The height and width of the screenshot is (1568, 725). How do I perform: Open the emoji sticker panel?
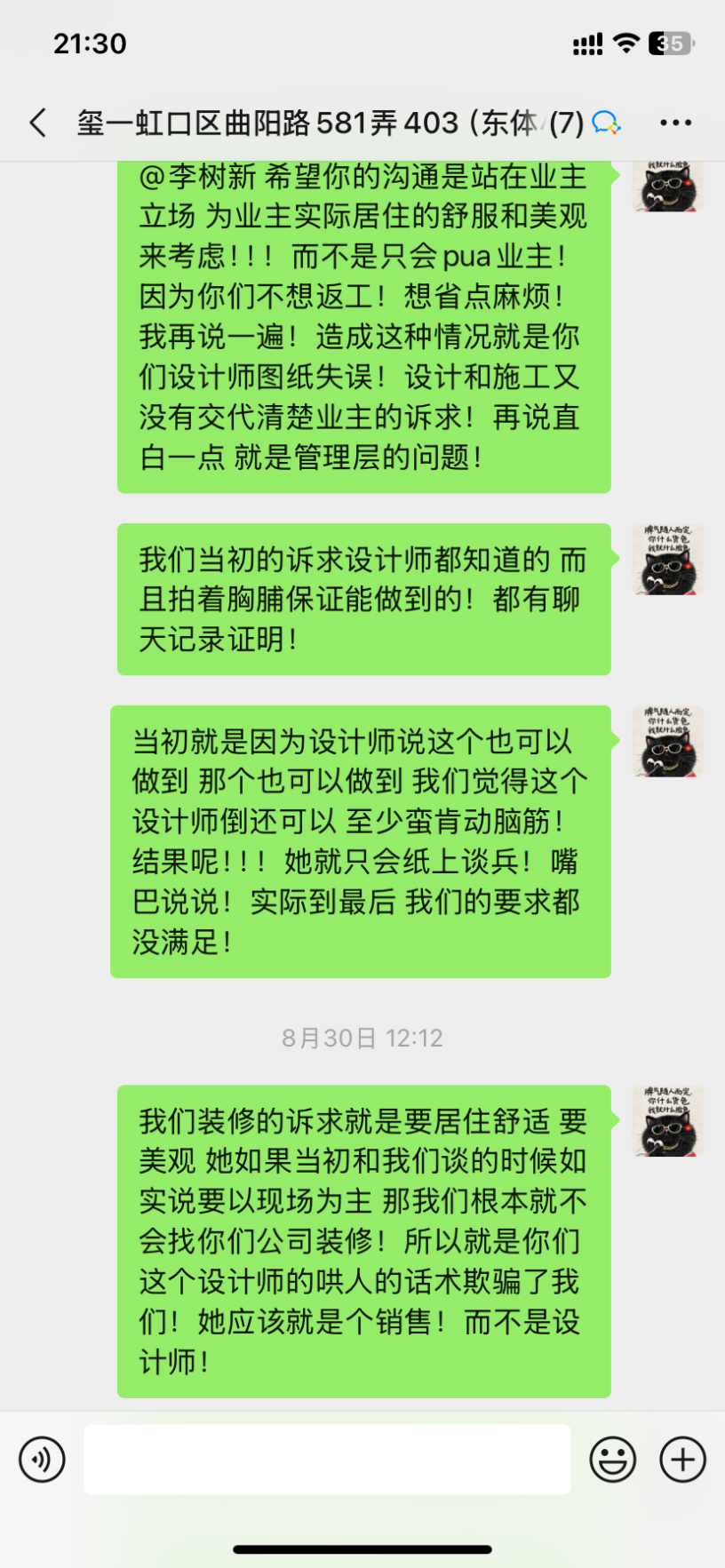[x=613, y=1460]
